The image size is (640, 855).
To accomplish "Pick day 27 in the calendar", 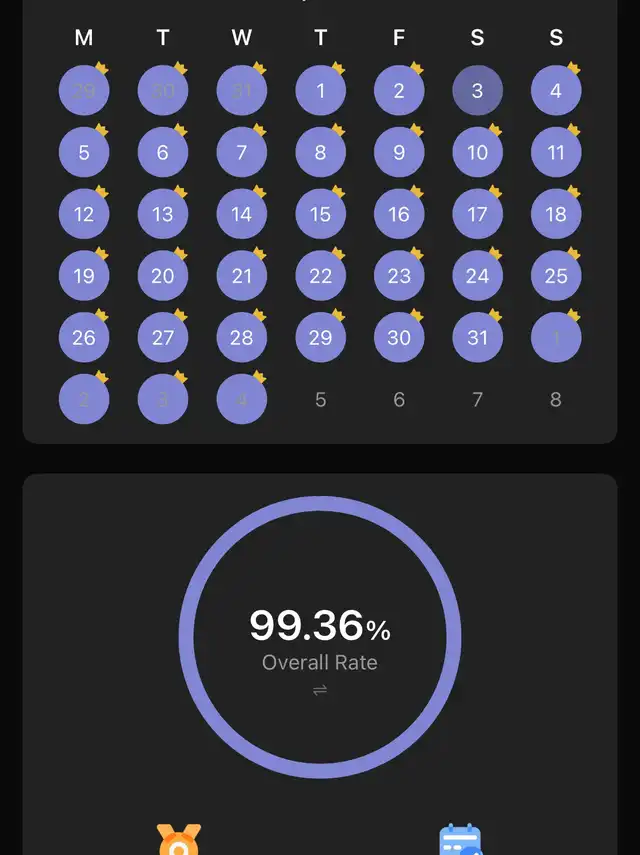I will click(x=163, y=337).
